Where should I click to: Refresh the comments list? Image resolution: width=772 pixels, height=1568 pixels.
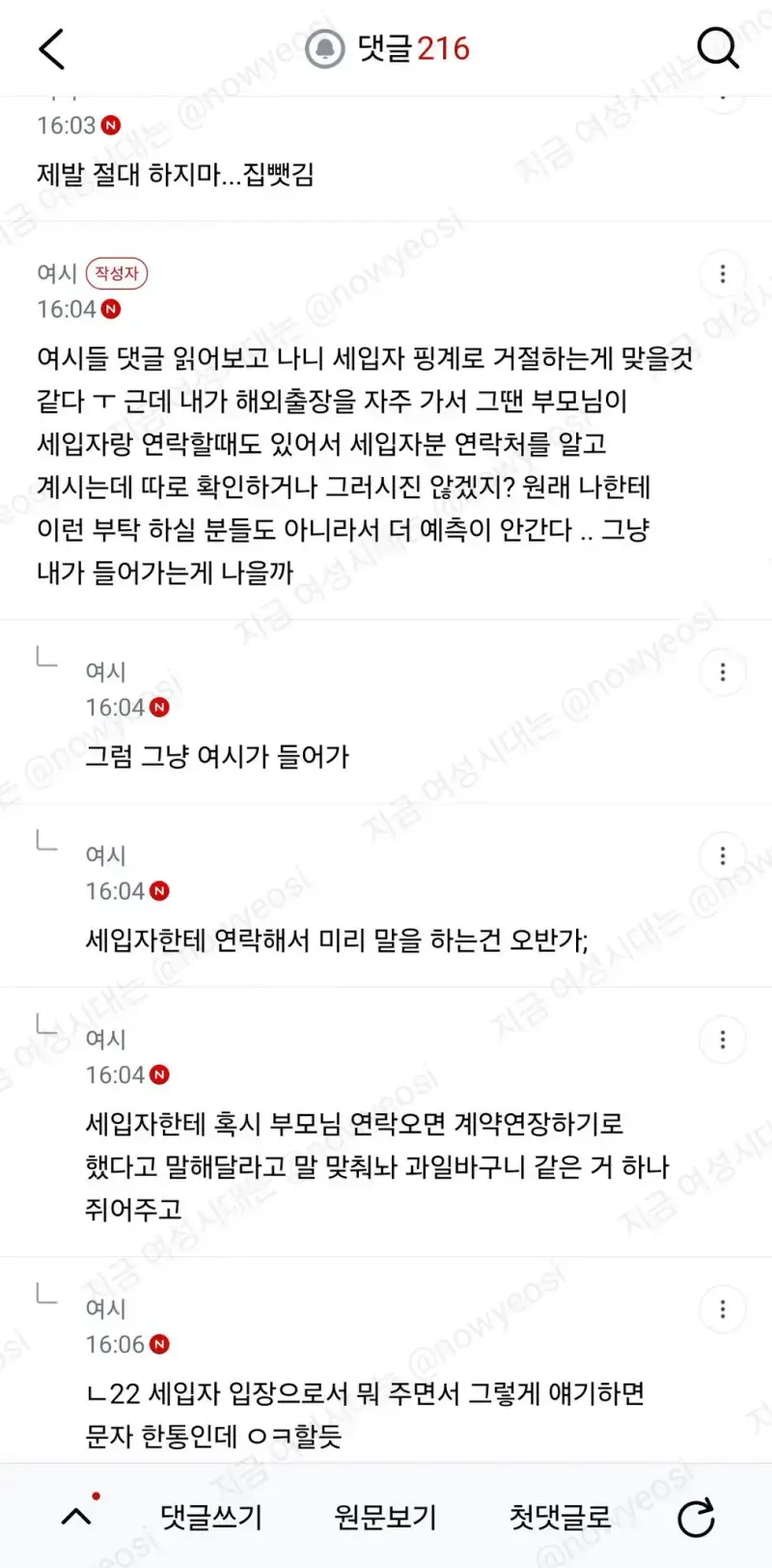coord(696,1518)
